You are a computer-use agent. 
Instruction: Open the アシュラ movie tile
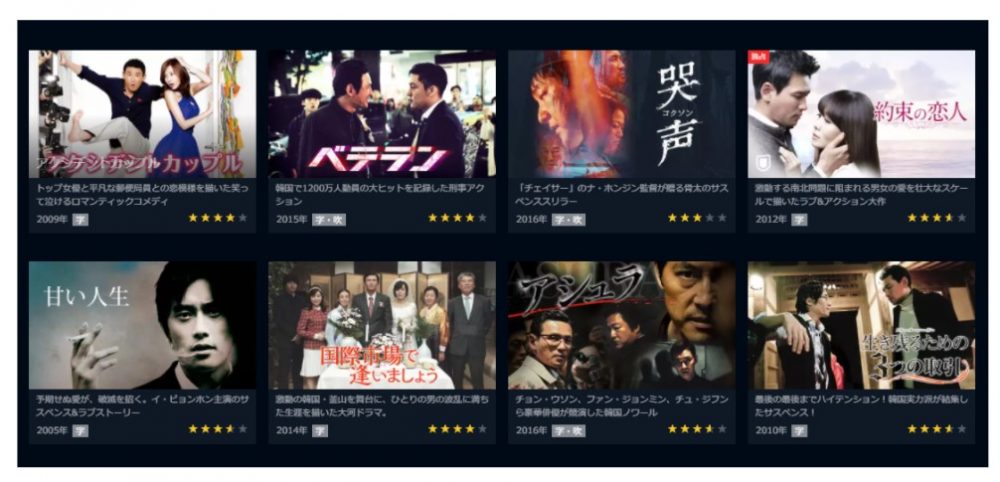click(621, 325)
